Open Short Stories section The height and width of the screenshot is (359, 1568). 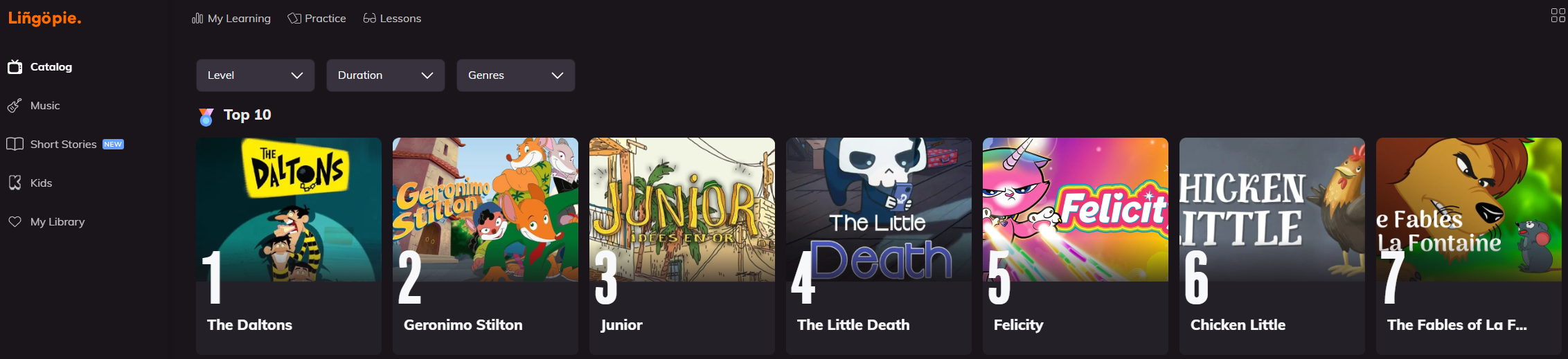click(x=63, y=145)
